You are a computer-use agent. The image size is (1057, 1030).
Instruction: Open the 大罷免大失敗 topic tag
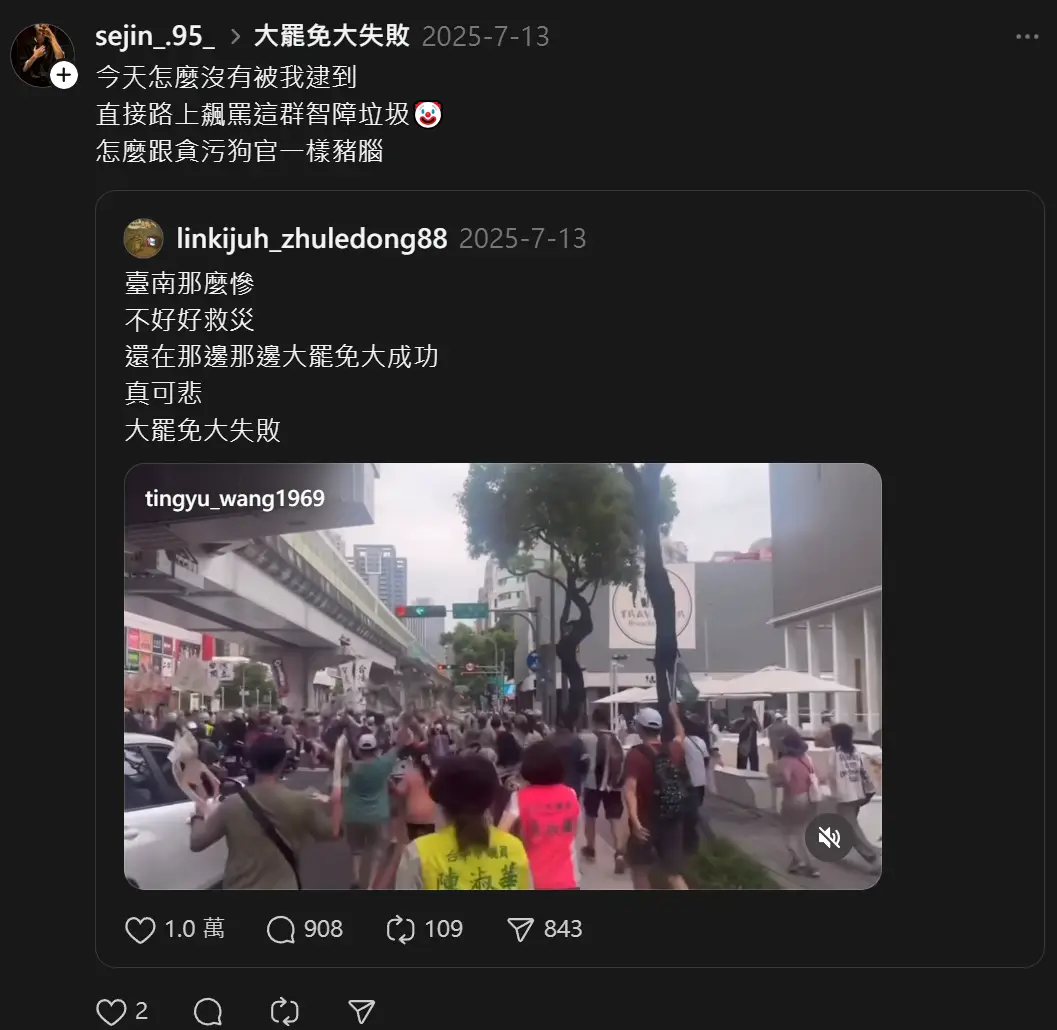tap(331, 37)
